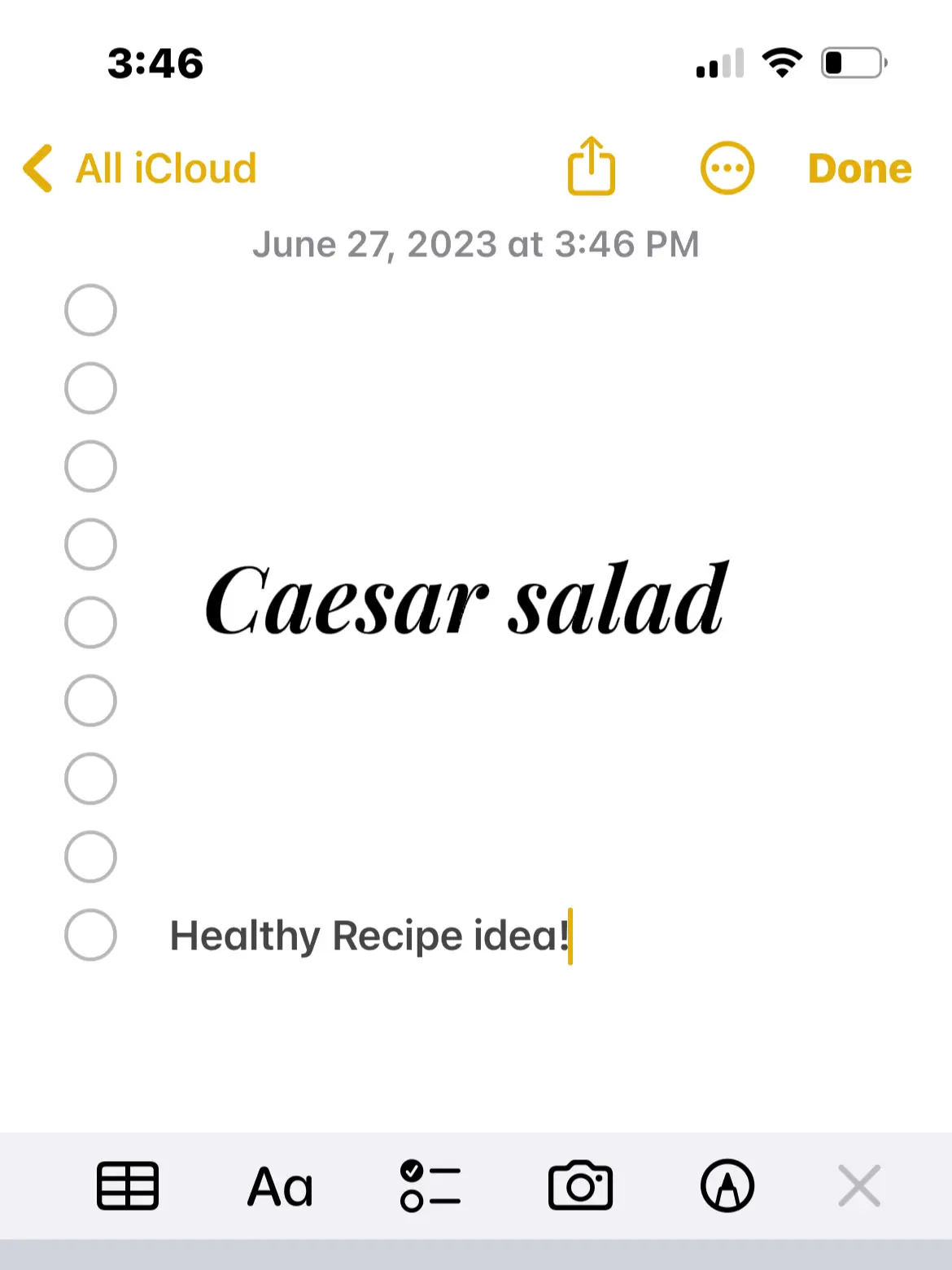Tap the 3:46 clock in the status bar

pos(155,63)
